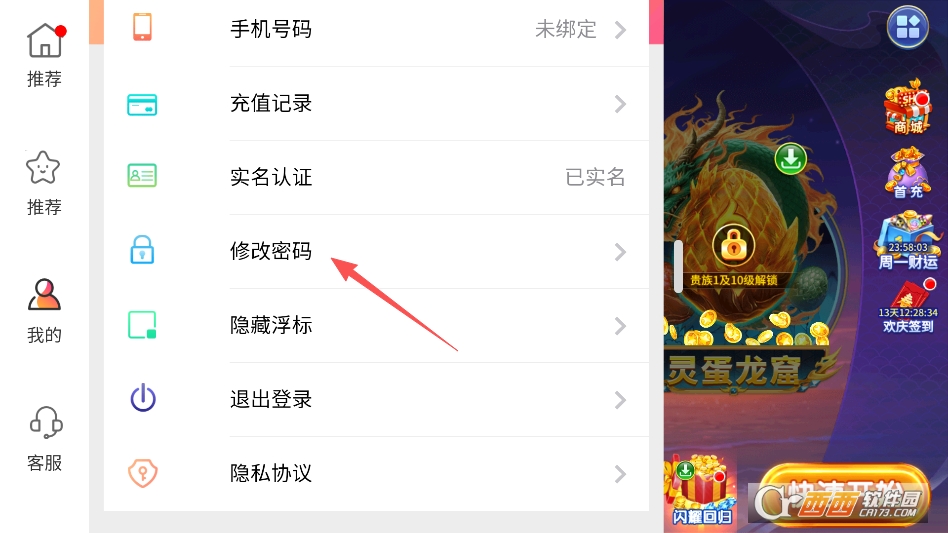Open the home 推荐 tab with house icon
The width and height of the screenshot is (948, 533).
[44, 56]
